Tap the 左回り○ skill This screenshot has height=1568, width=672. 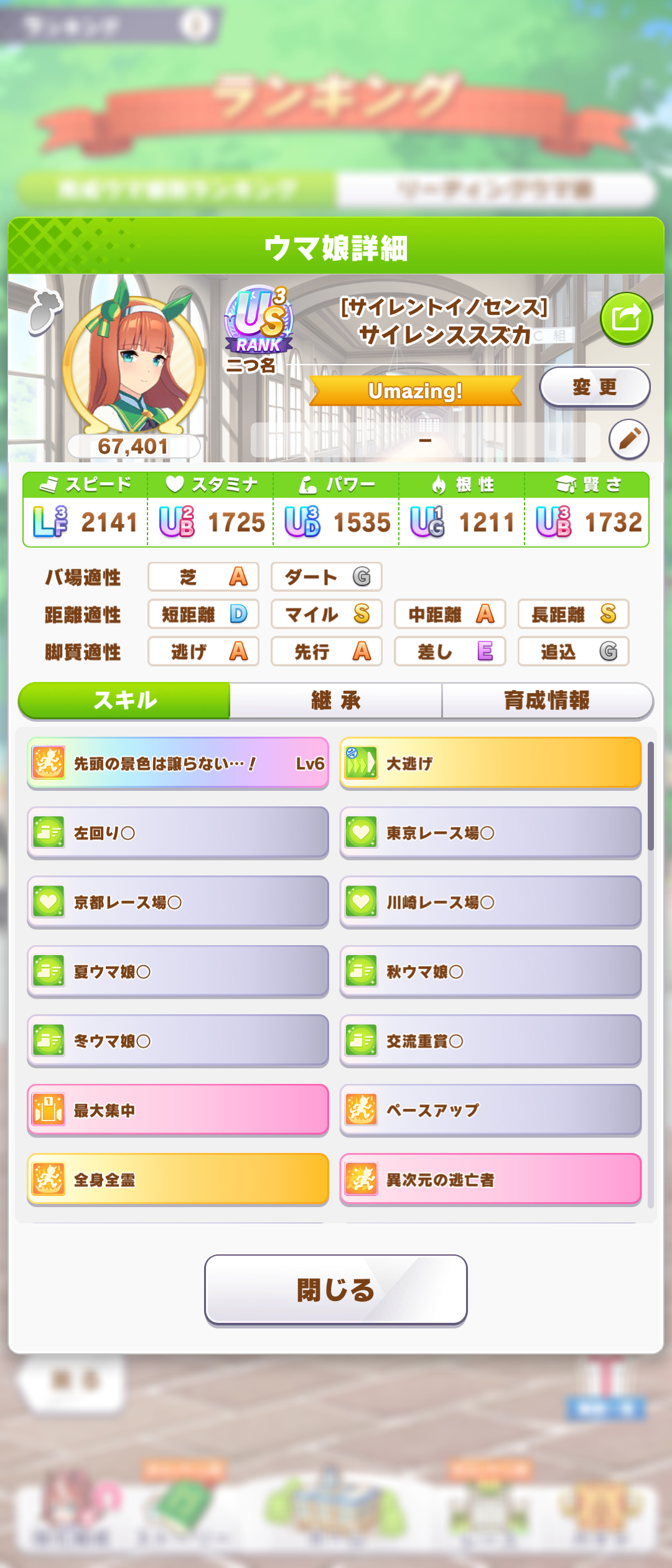pos(178,833)
